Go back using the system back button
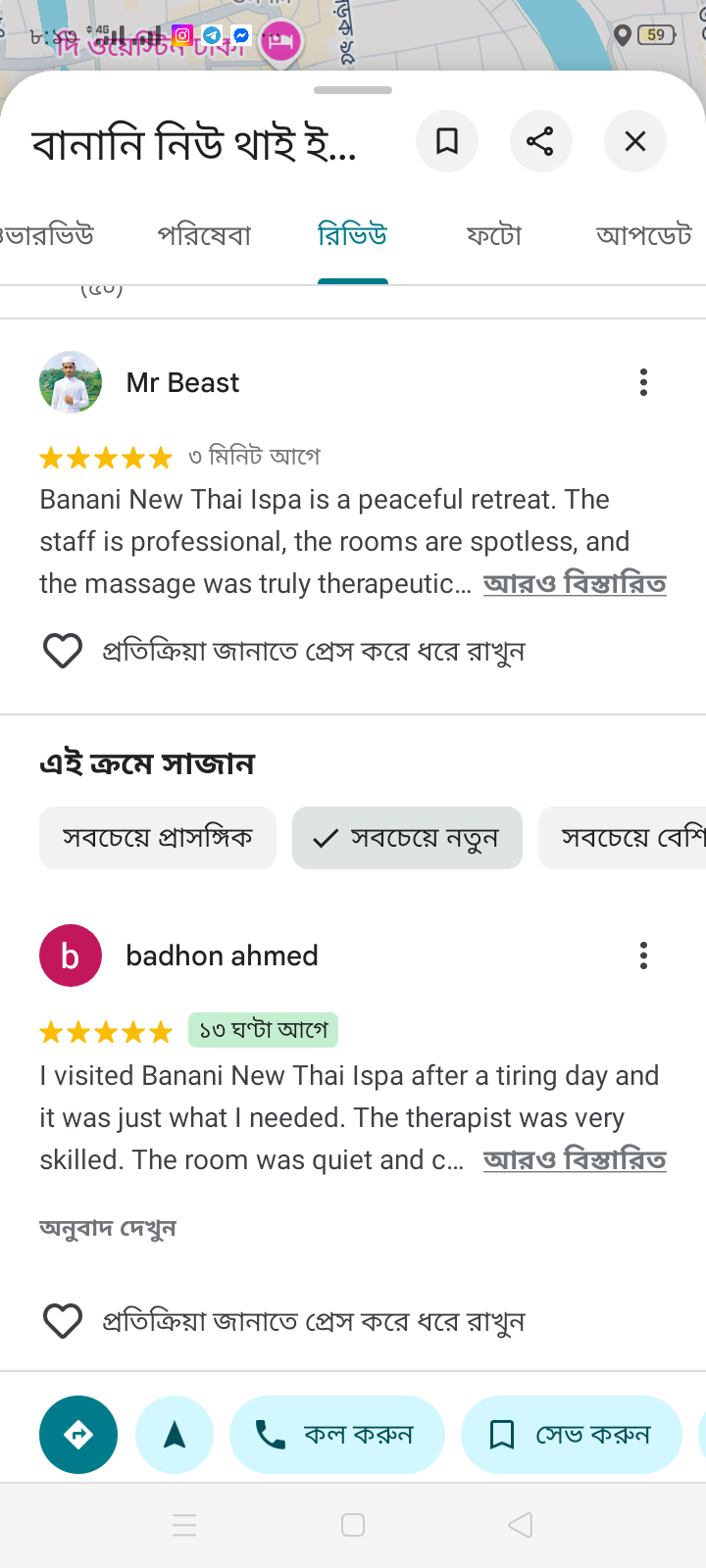This screenshot has height=1568, width=706. 521,1525
